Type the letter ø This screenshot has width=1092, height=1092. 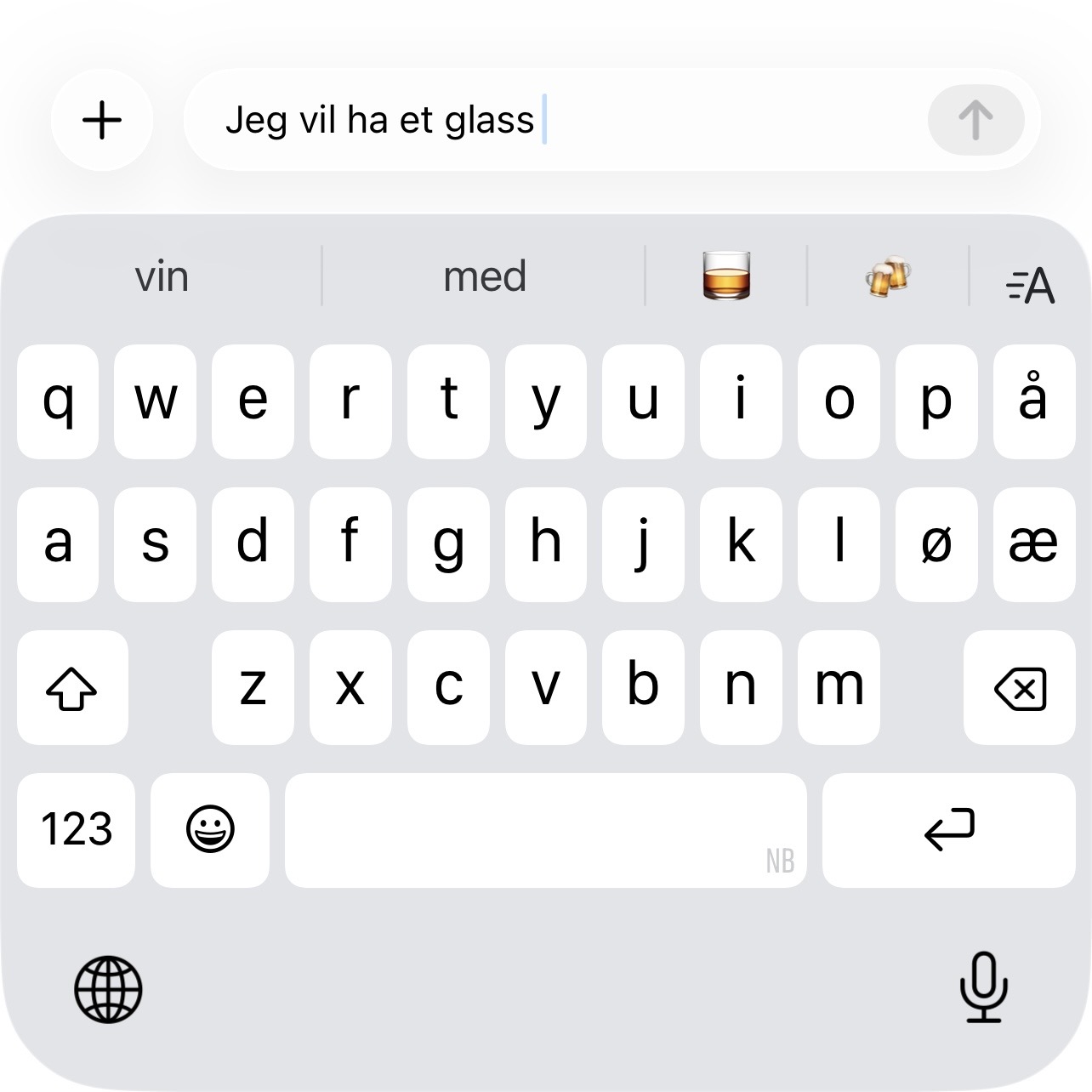point(936,544)
